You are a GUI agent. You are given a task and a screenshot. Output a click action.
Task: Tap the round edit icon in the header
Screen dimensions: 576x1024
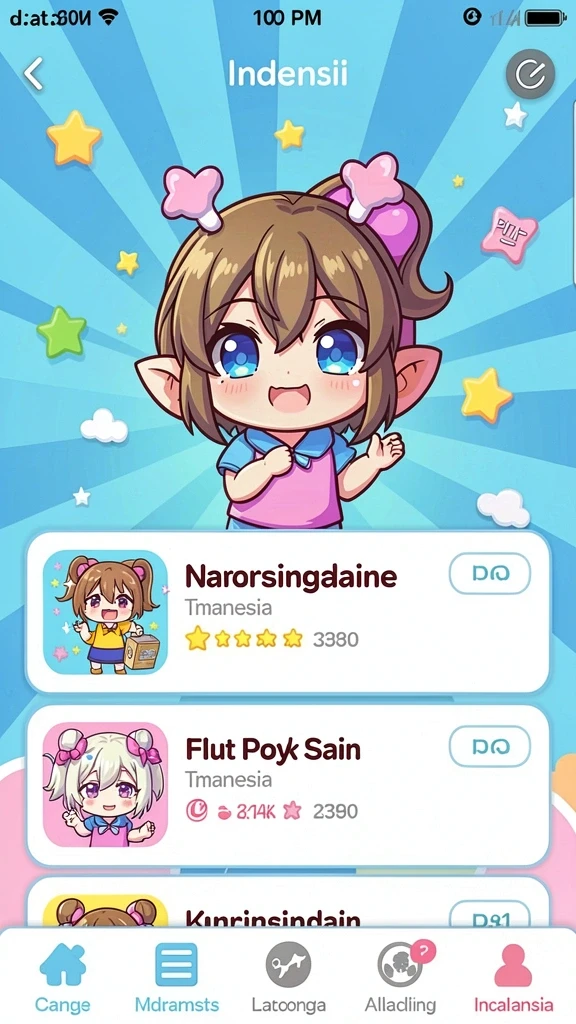[x=530, y=74]
